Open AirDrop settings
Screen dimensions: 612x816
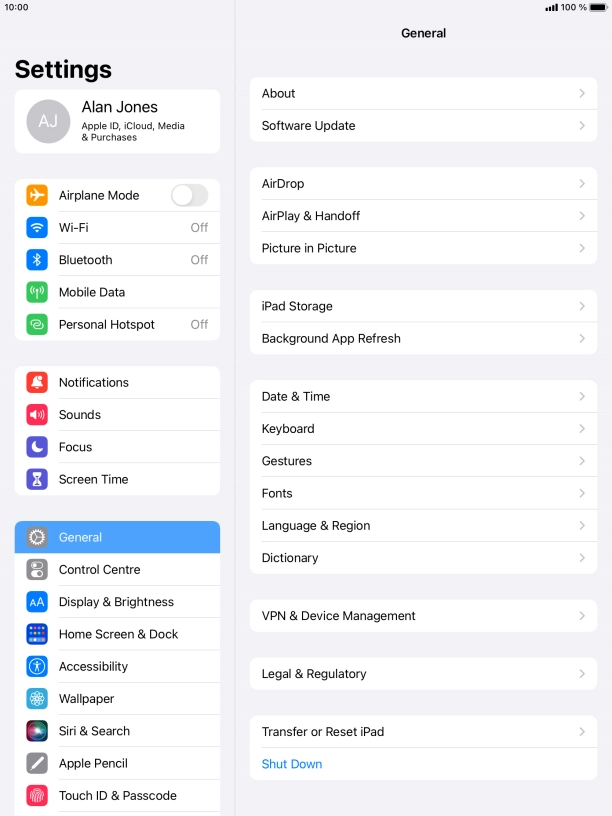click(423, 184)
